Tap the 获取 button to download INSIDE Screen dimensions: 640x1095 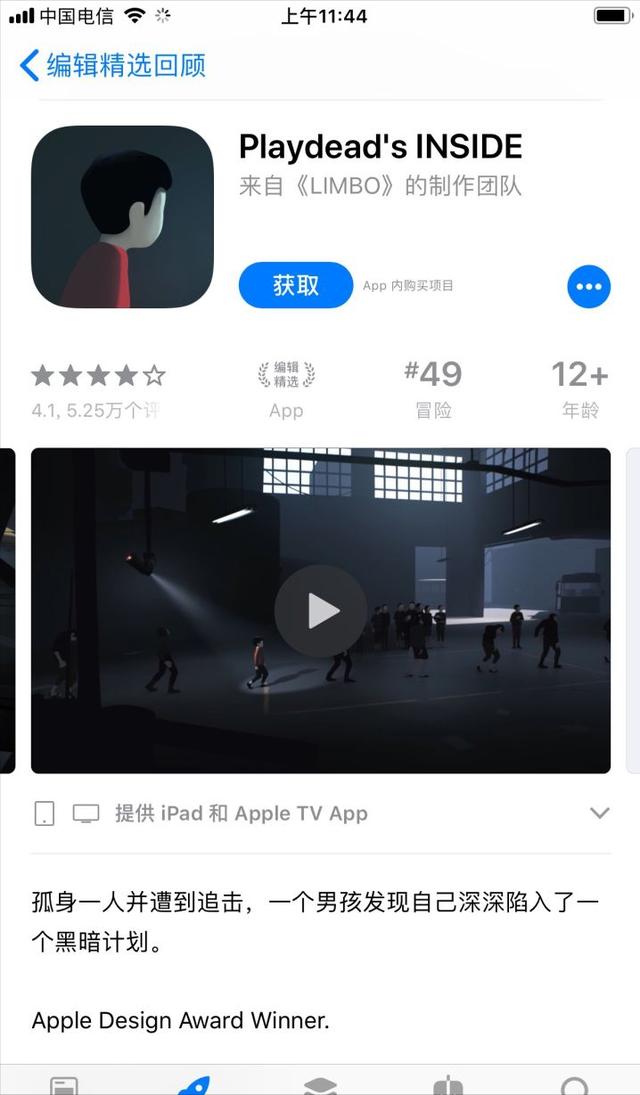pos(296,286)
